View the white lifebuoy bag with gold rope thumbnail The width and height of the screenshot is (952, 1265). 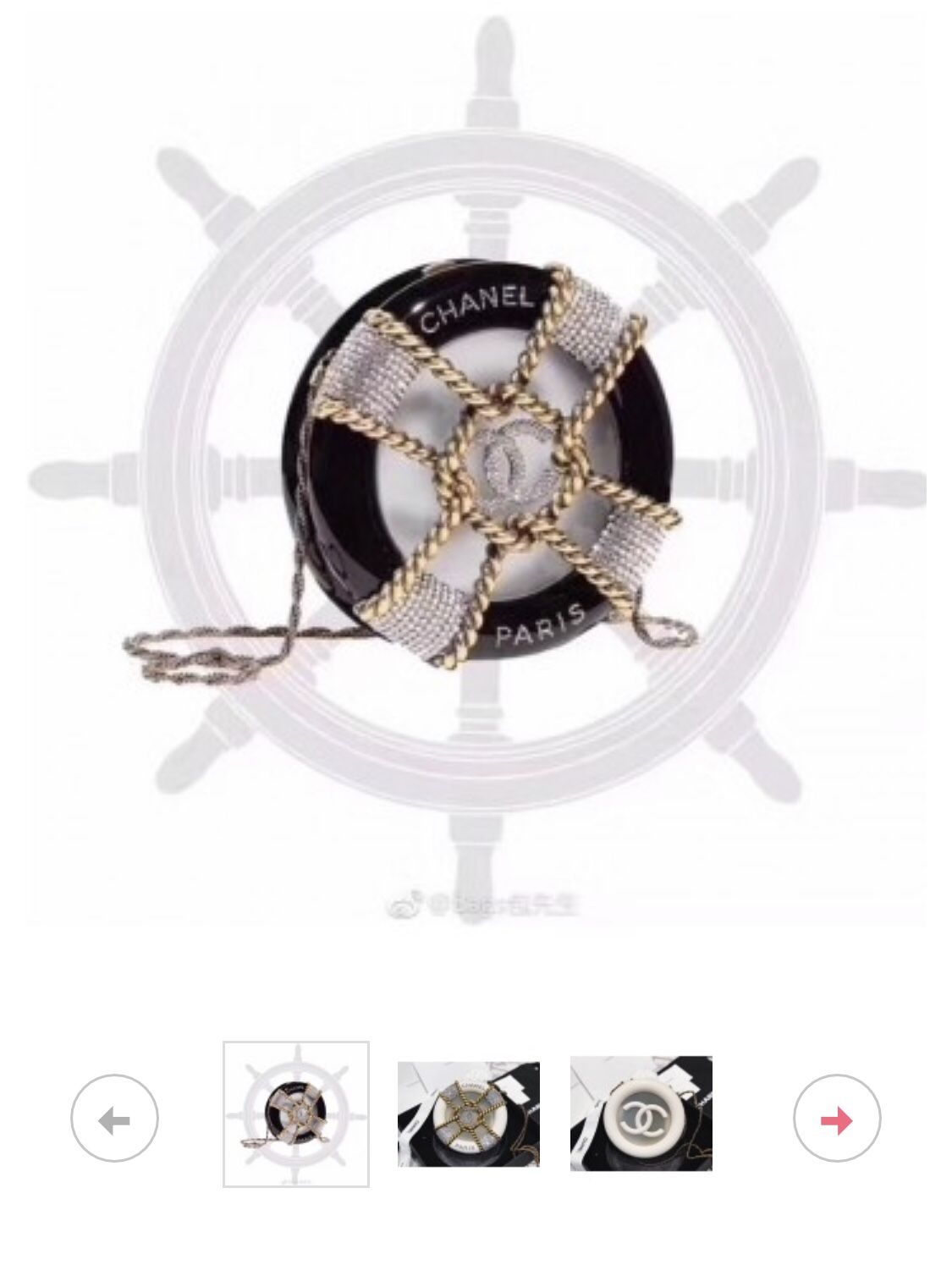(469, 1114)
